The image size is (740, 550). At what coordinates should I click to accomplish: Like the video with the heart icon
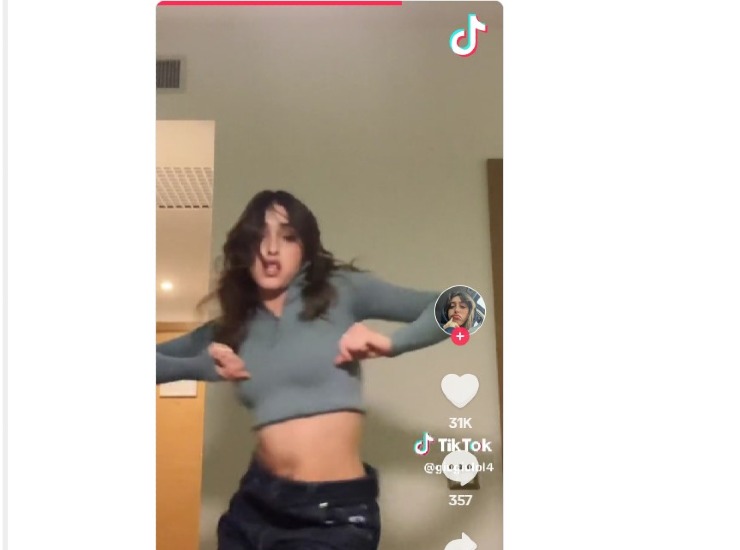pyautogui.click(x=460, y=390)
